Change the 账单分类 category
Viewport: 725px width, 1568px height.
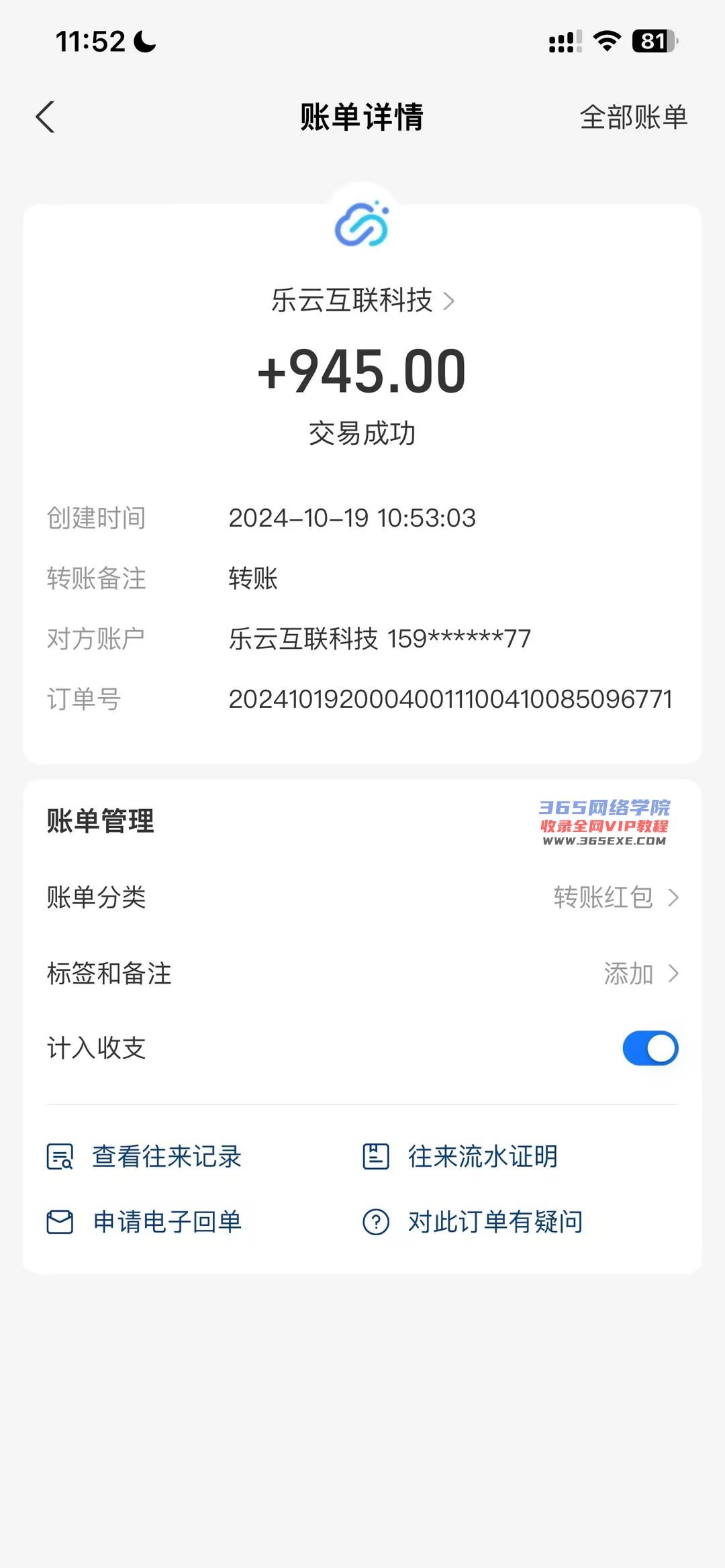point(616,897)
